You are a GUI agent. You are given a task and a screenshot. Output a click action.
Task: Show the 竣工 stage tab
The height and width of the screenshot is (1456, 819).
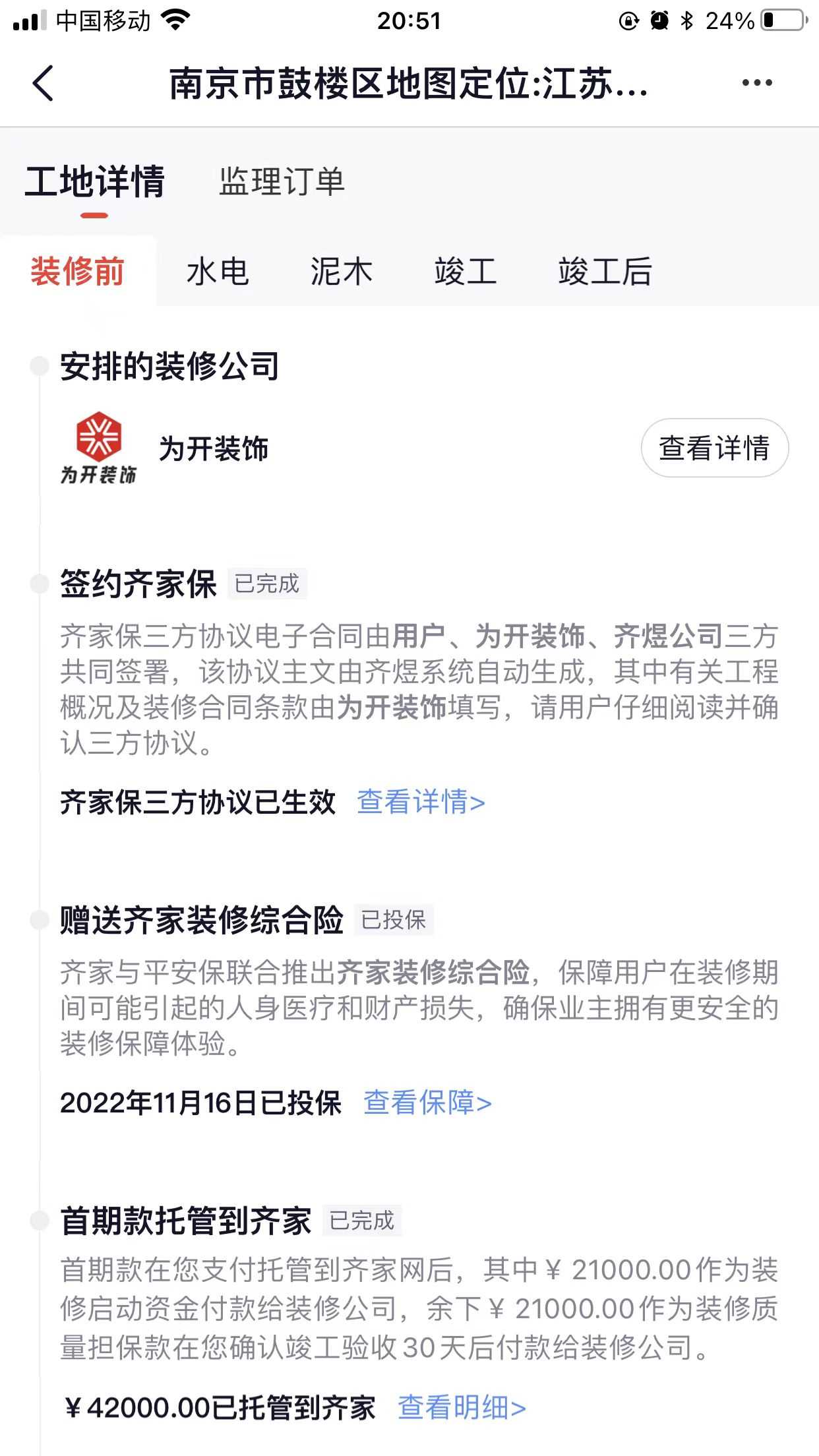click(466, 272)
